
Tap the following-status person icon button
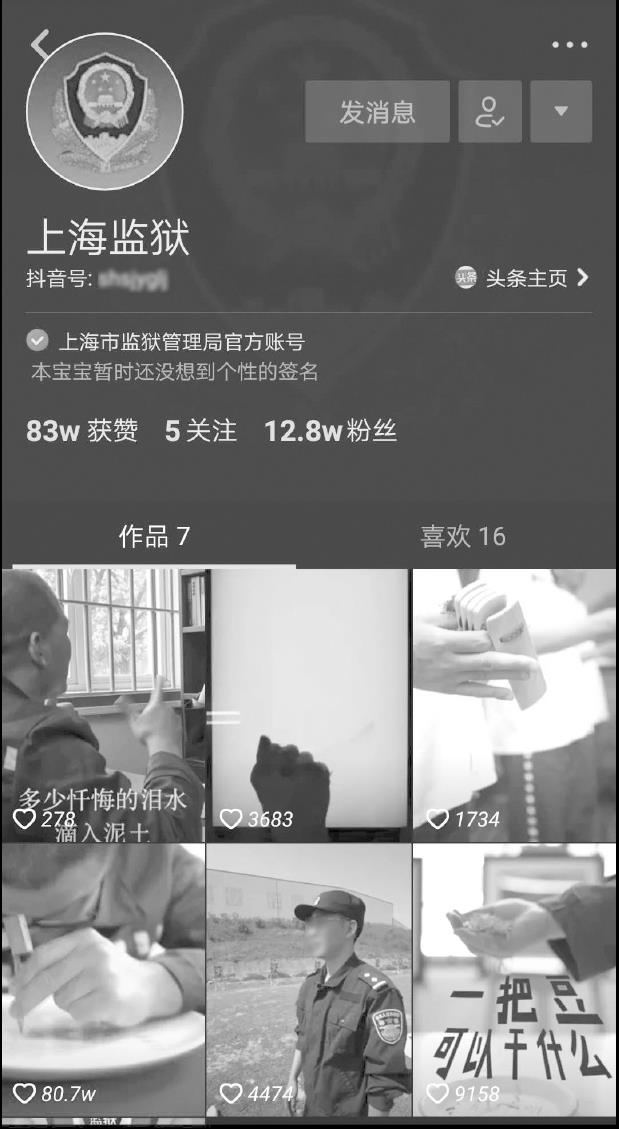[490, 111]
